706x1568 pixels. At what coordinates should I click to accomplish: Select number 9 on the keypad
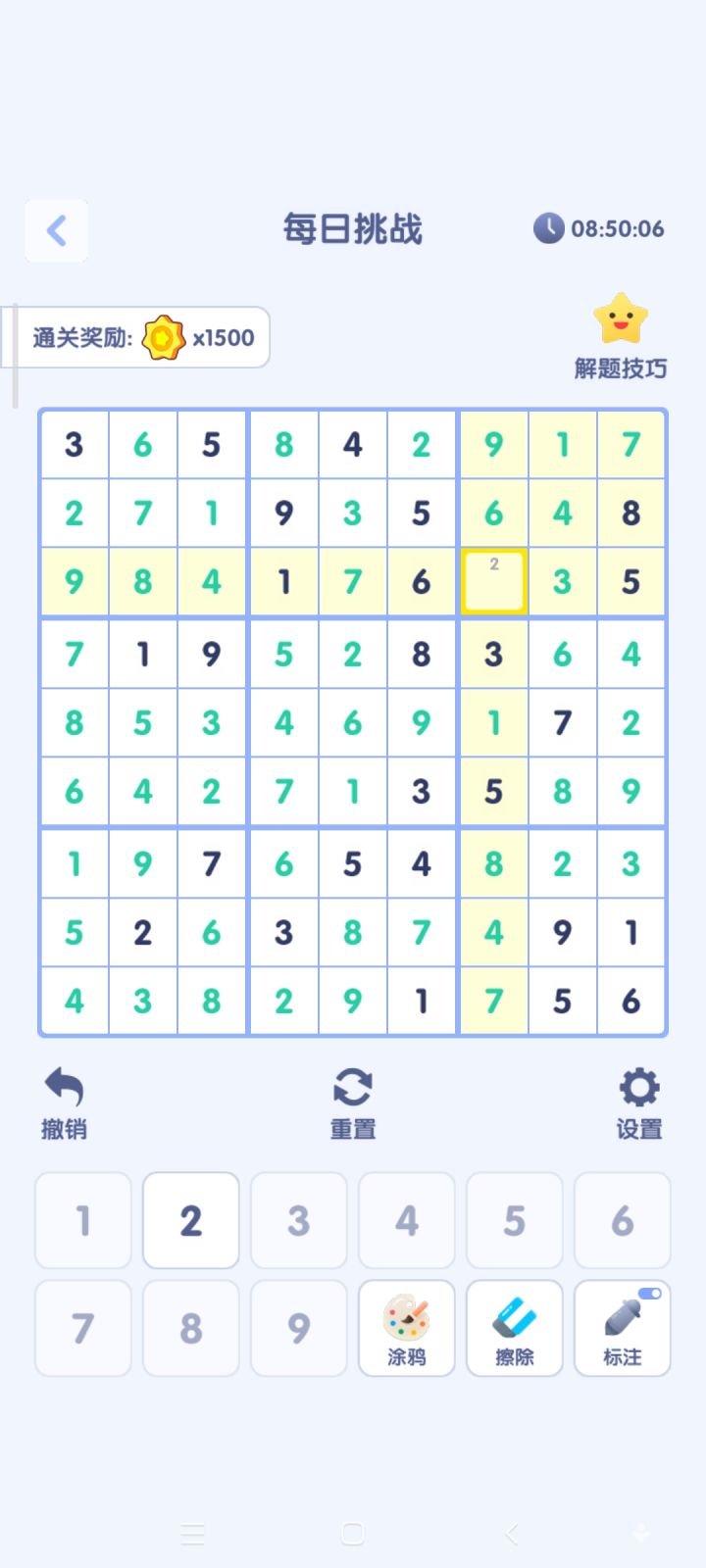298,1328
